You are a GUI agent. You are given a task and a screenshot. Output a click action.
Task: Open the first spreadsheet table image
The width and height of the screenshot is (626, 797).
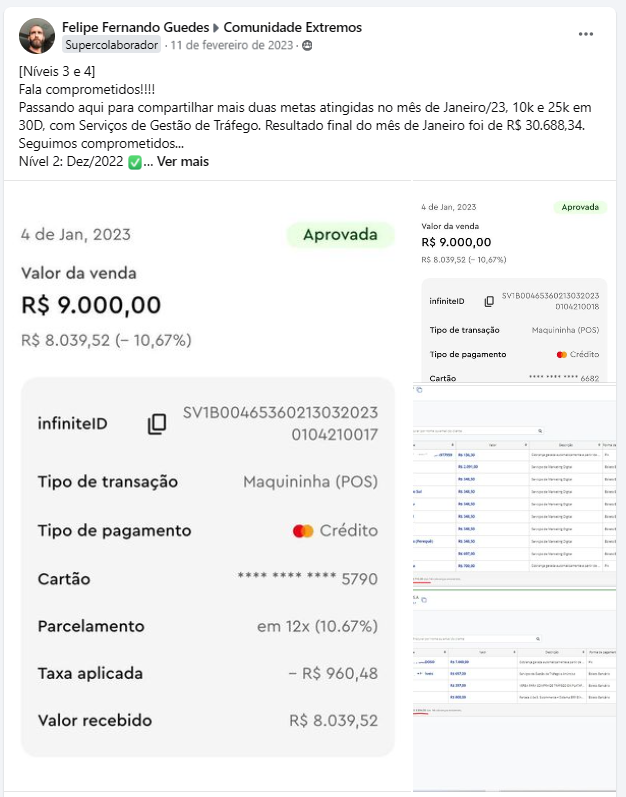[x=515, y=486]
